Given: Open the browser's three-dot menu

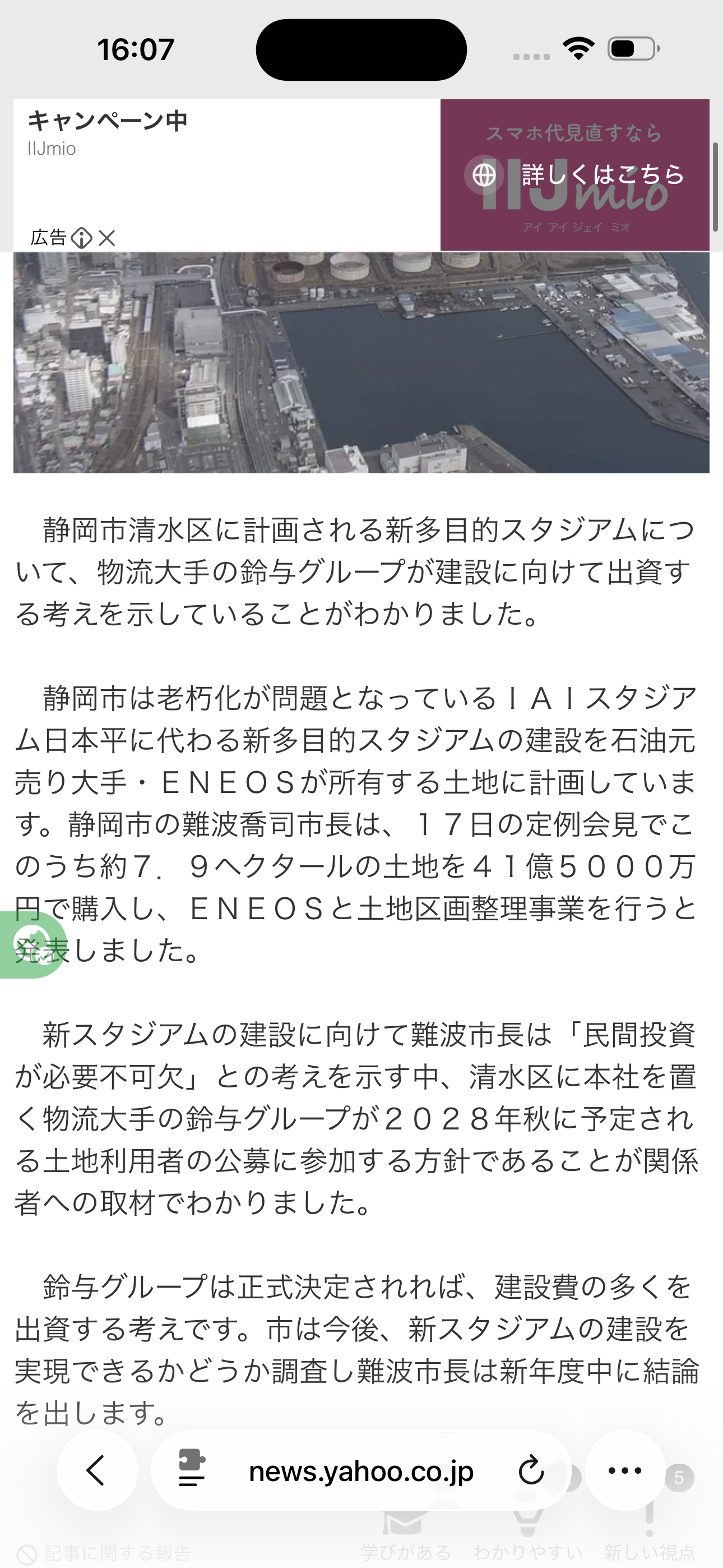Looking at the screenshot, I should click(x=625, y=1470).
